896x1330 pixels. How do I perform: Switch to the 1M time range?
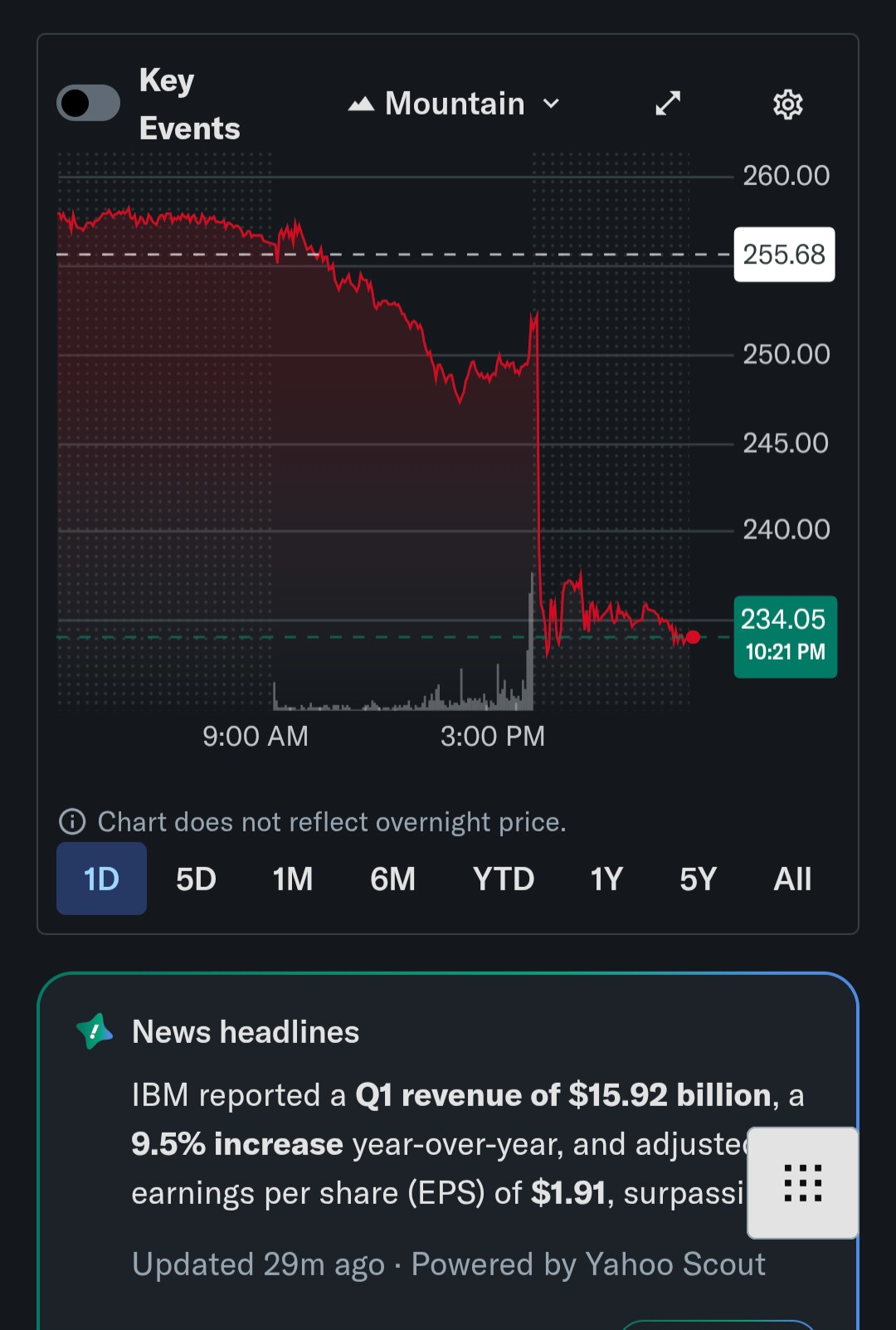293,879
